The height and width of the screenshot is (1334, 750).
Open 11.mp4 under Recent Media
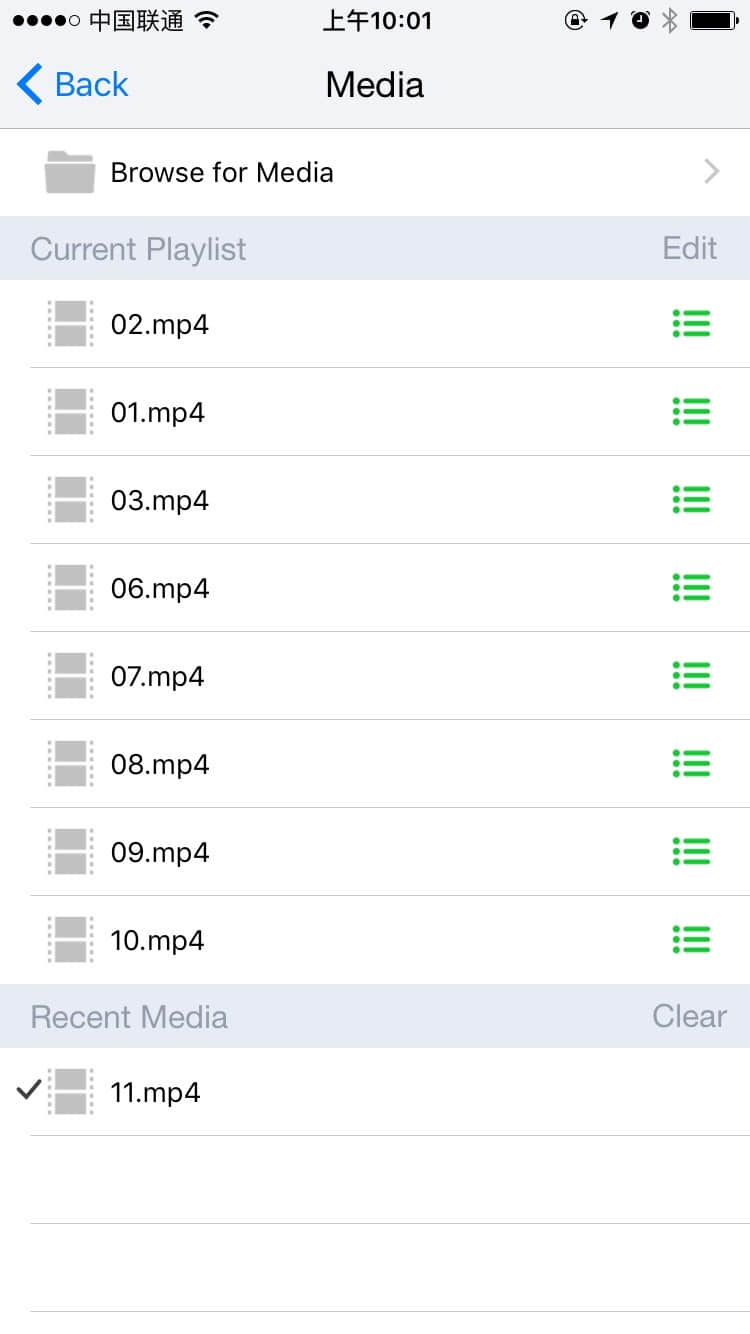(x=375, y=1092)
